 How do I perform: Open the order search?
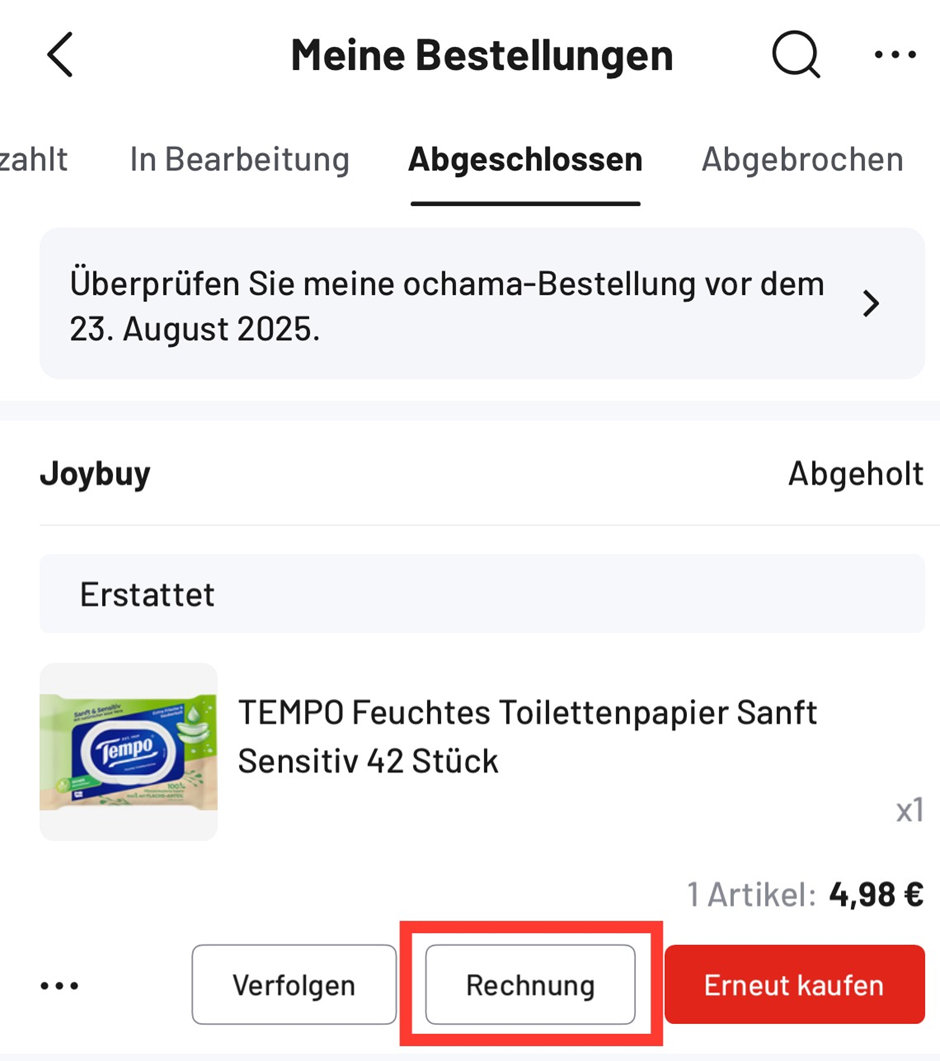click(796, 55)
